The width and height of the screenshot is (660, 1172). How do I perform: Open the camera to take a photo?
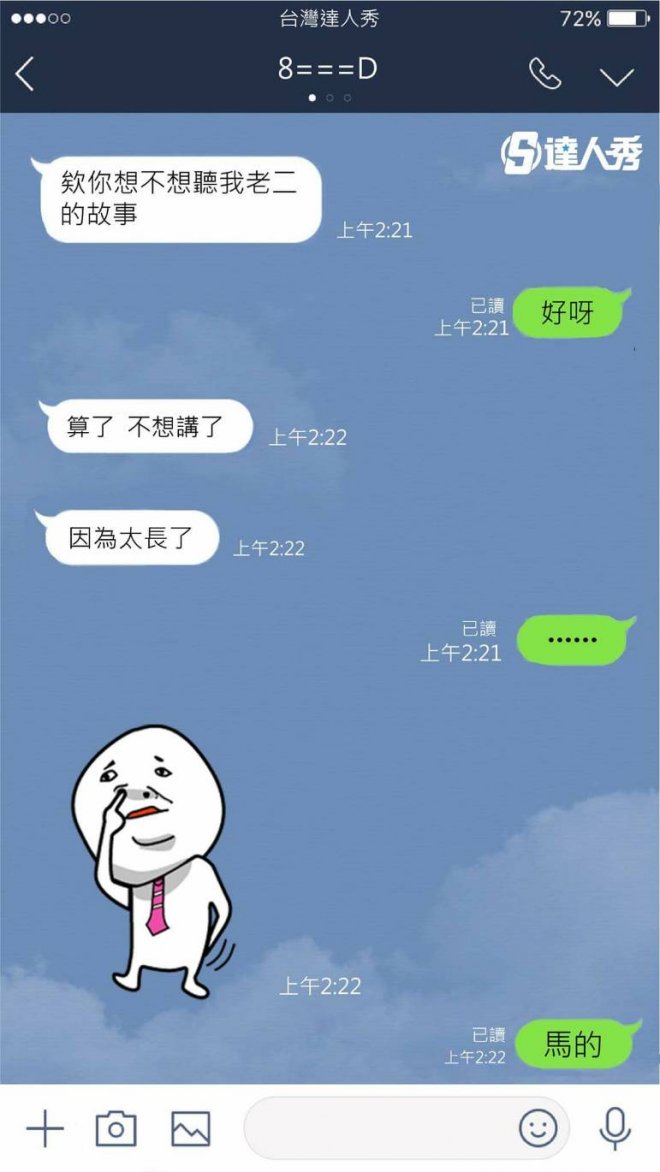[116, 1129]
